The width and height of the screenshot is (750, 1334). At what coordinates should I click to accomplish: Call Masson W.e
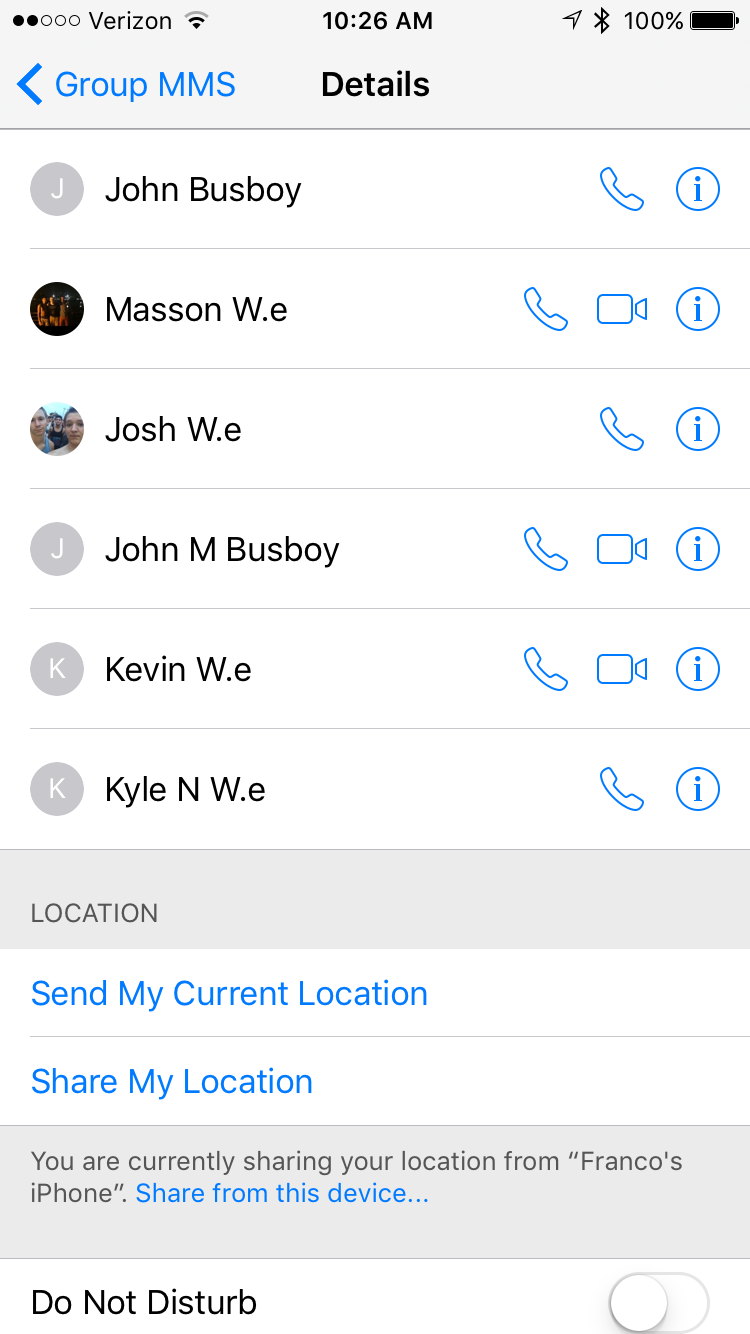tap(546, 309)
